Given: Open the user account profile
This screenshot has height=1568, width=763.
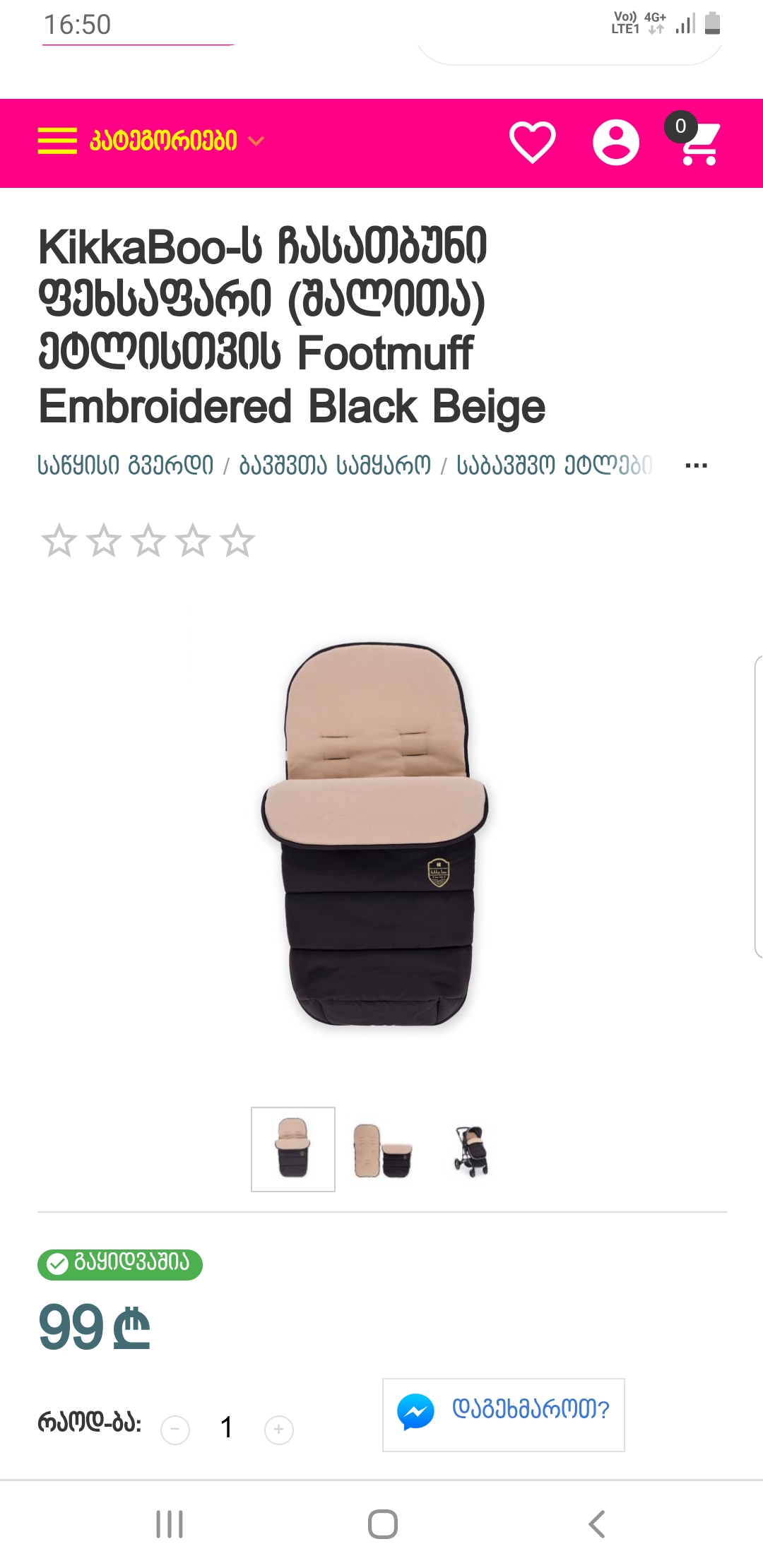Looking at the screenshot, I should (615, 142).
